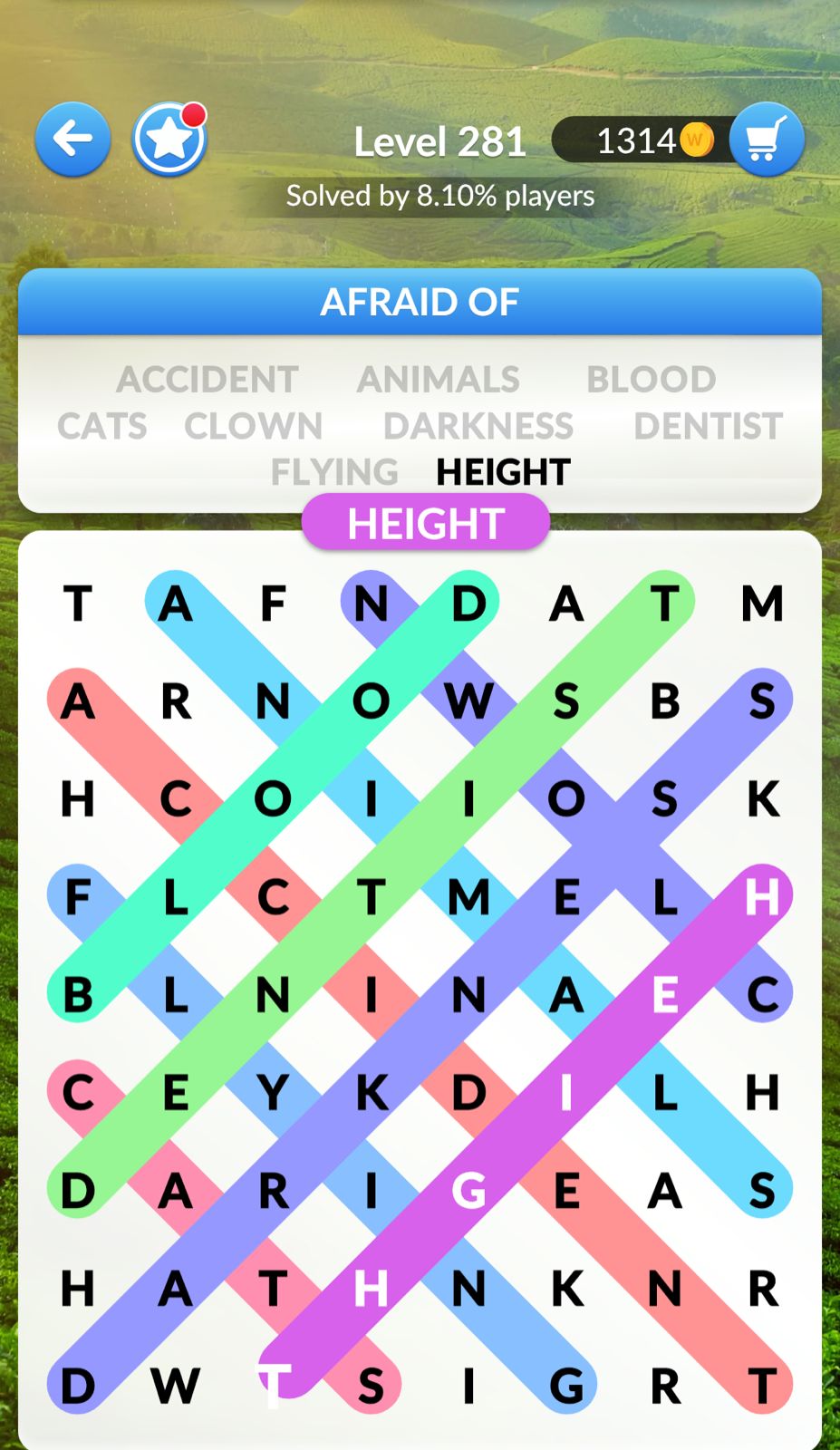Tap the 1314 coin balance
The height and width of the screenshot is (1450, 840).
click(648, 140)
